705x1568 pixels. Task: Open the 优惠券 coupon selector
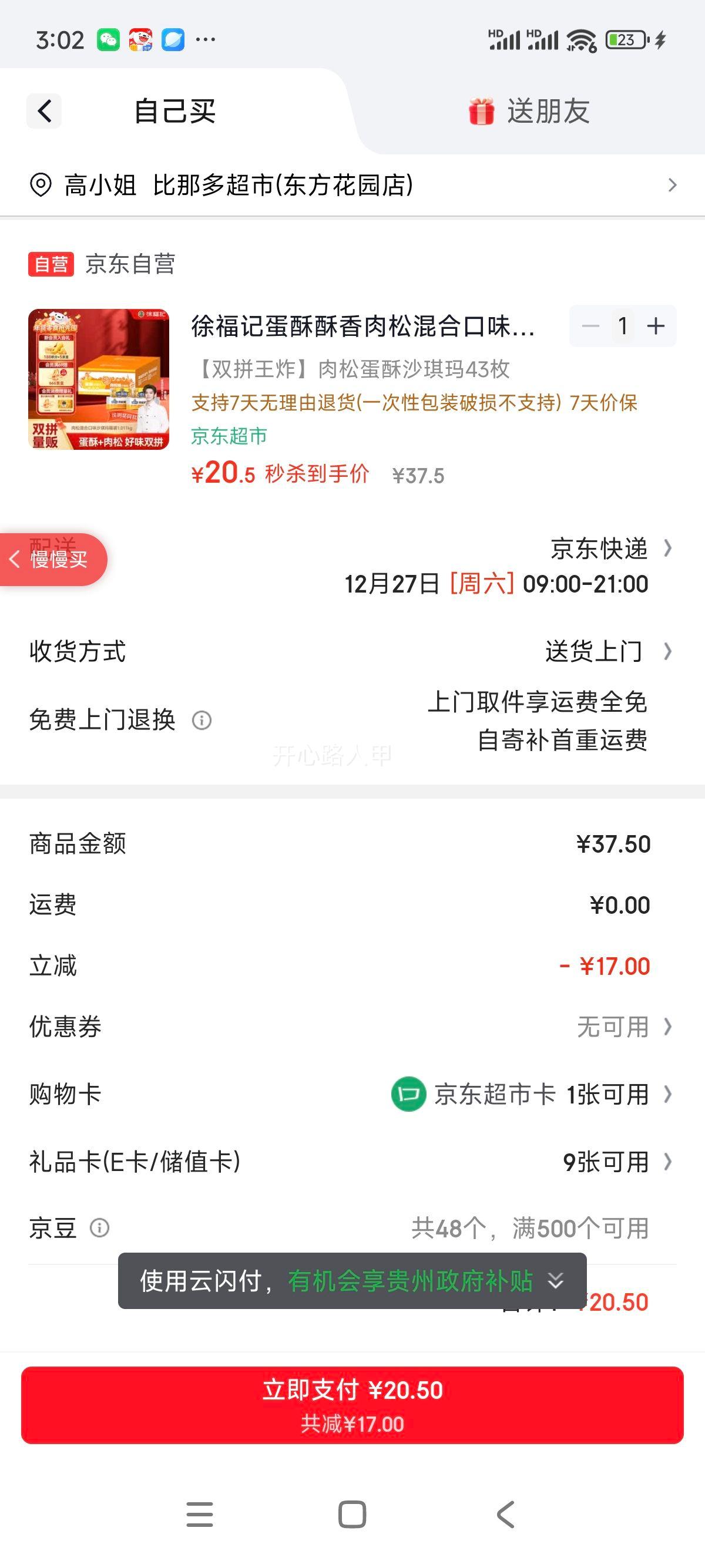[670, 1027]
